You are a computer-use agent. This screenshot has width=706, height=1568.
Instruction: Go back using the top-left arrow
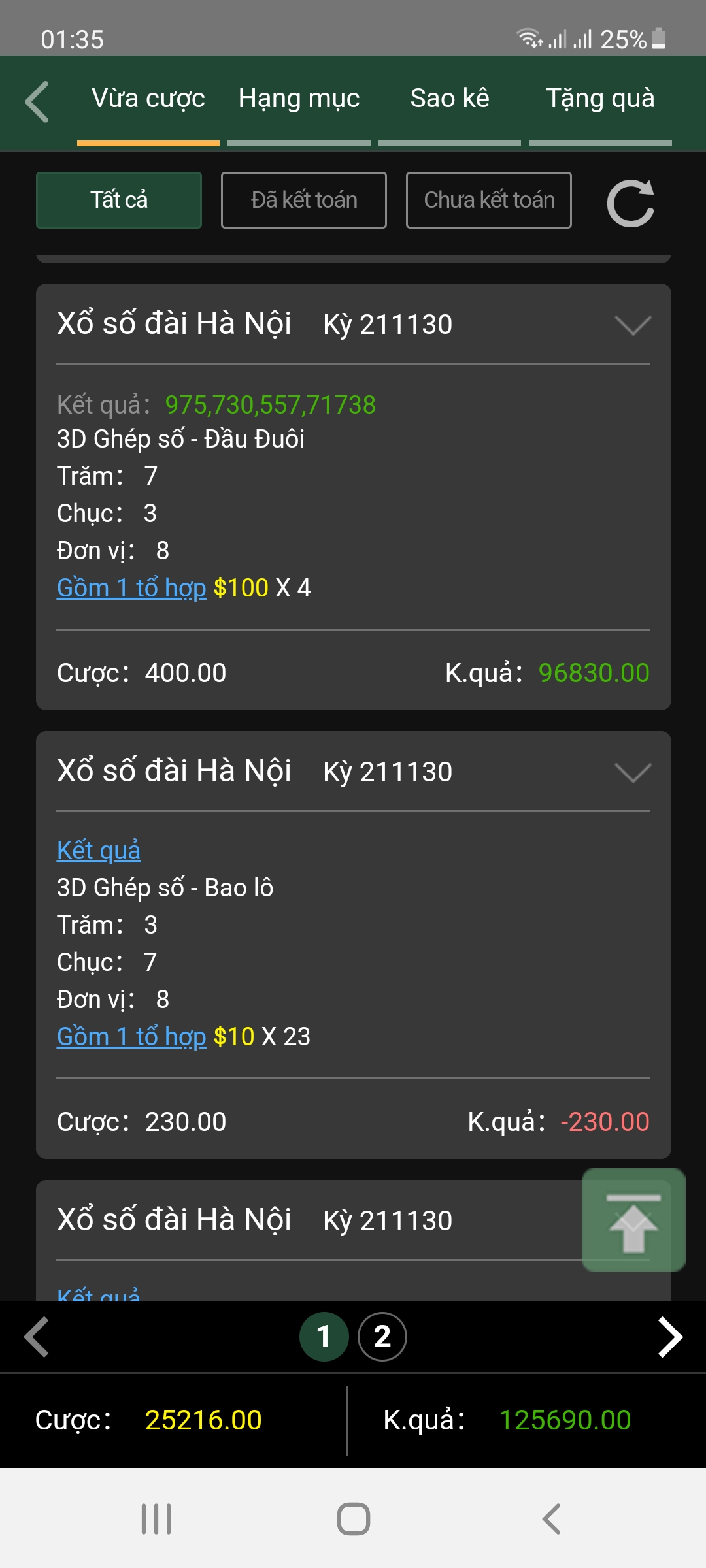click(37, 101)
